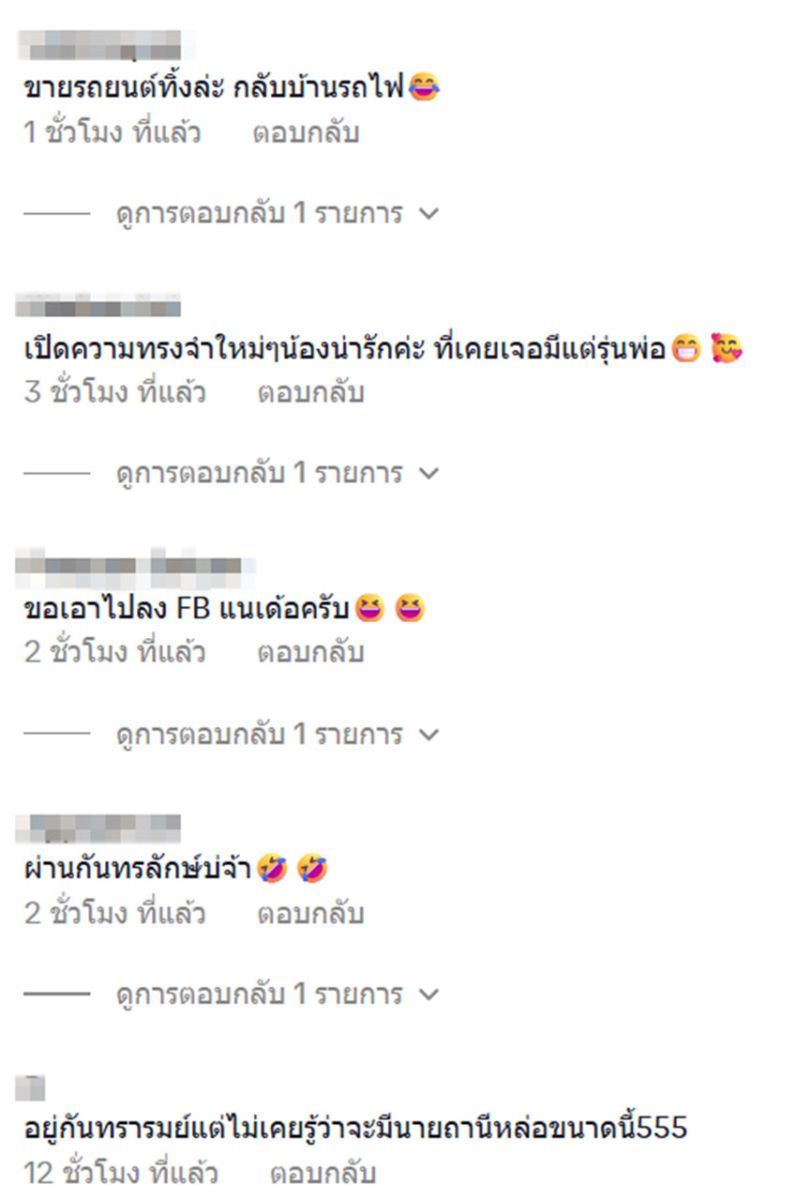The image size is (797, 1200).
Task: Open profile of เปิดความทรงจำใหม่ๆ commenter
Action: pyautogui.click(x=98, y=305)
